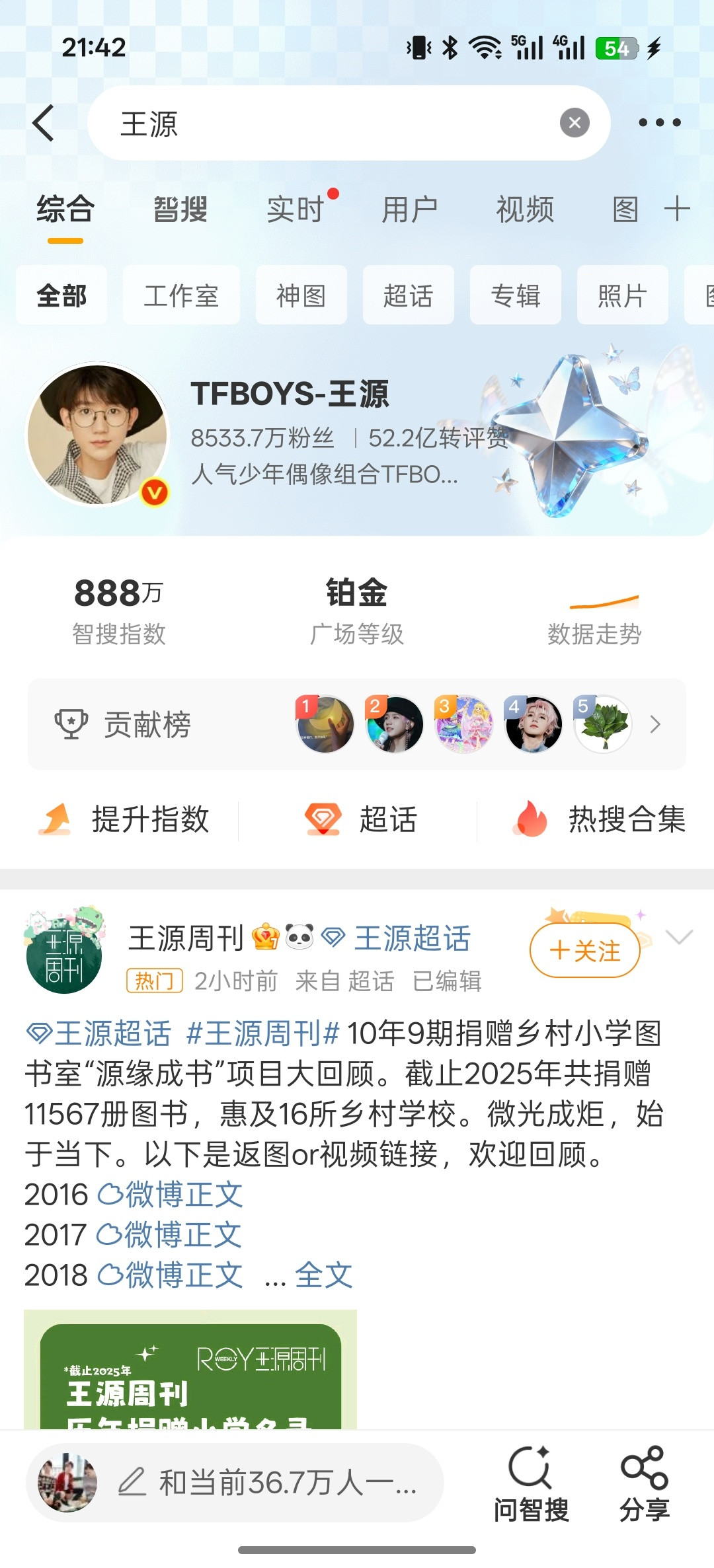
Task: Tap the plus to expand more tabs
Action: [678, 208]
